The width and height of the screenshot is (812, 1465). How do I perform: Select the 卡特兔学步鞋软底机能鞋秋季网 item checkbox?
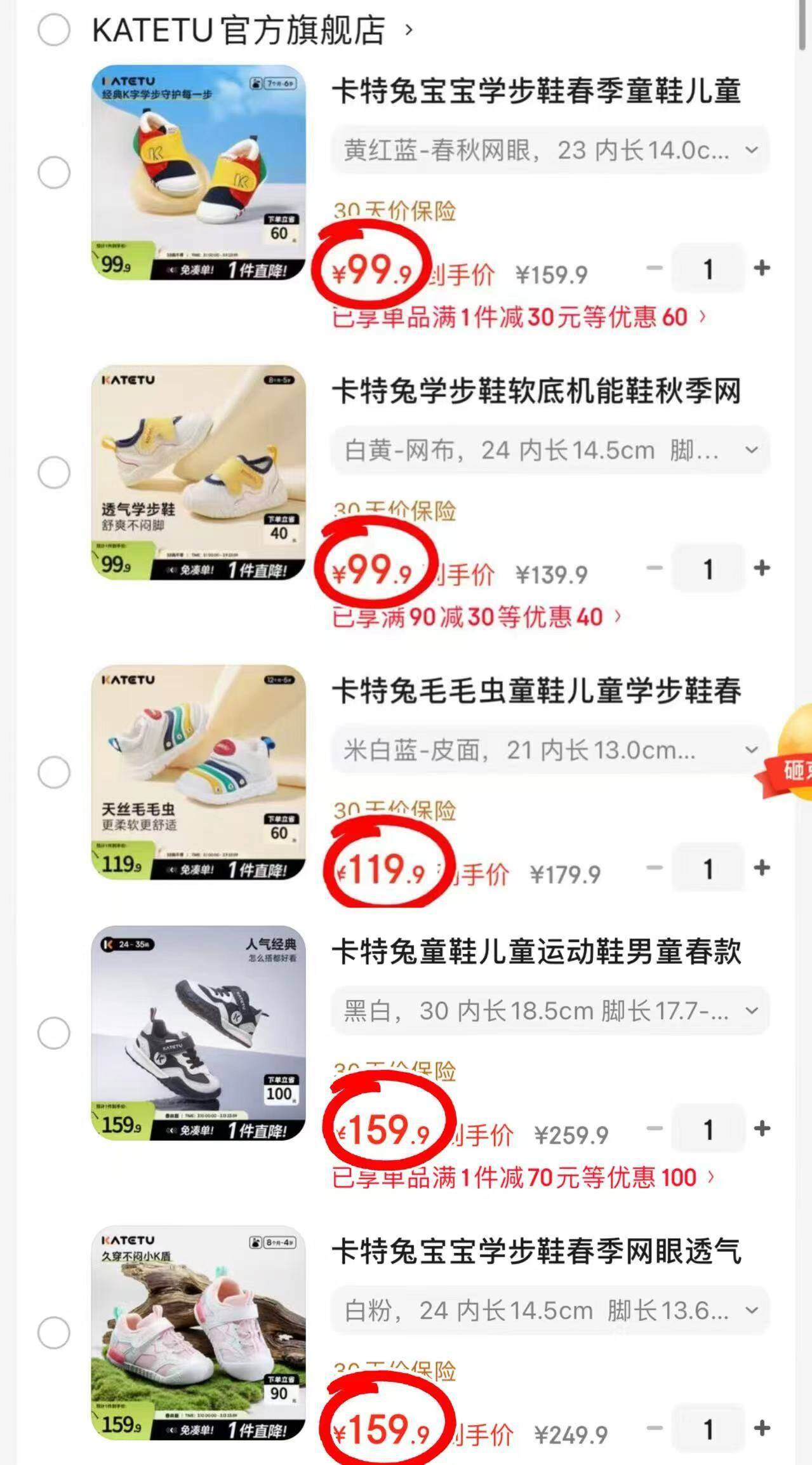tap(54, 472)
